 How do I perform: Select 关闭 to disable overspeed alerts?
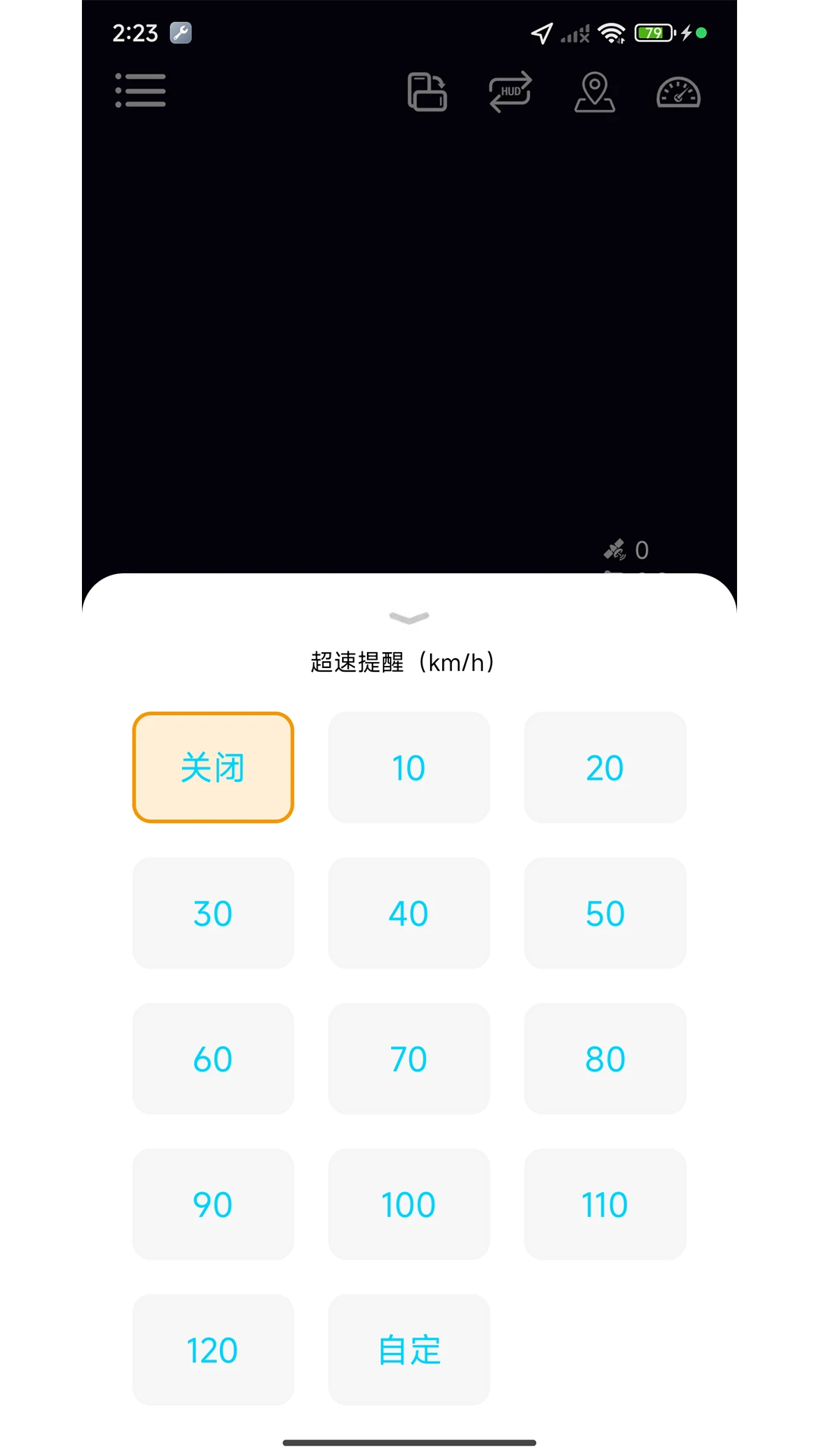(x=213, y=767)
